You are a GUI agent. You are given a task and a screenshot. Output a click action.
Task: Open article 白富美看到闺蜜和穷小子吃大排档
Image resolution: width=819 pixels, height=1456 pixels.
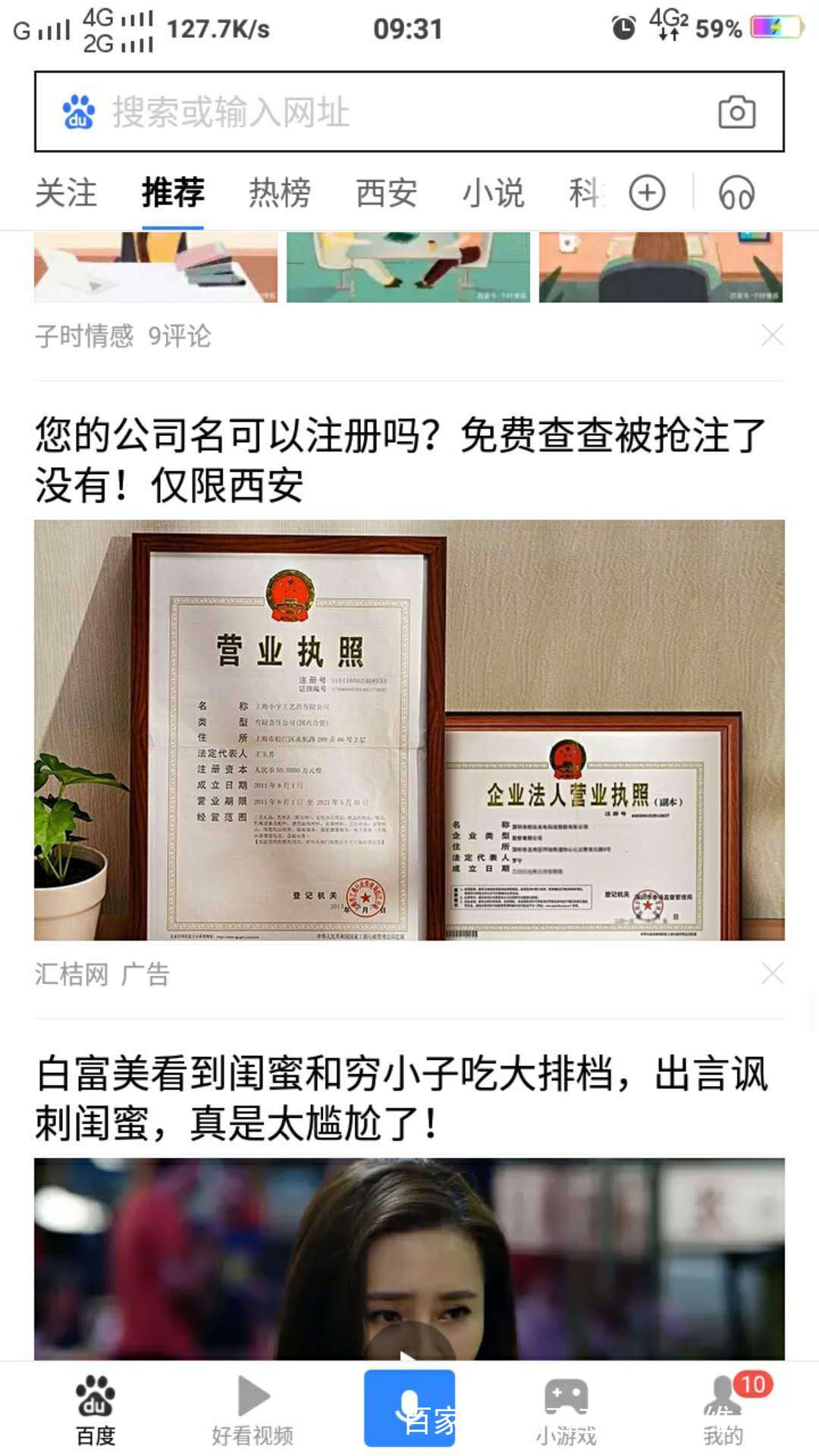pyautogui.click(x=402, y=1097)
